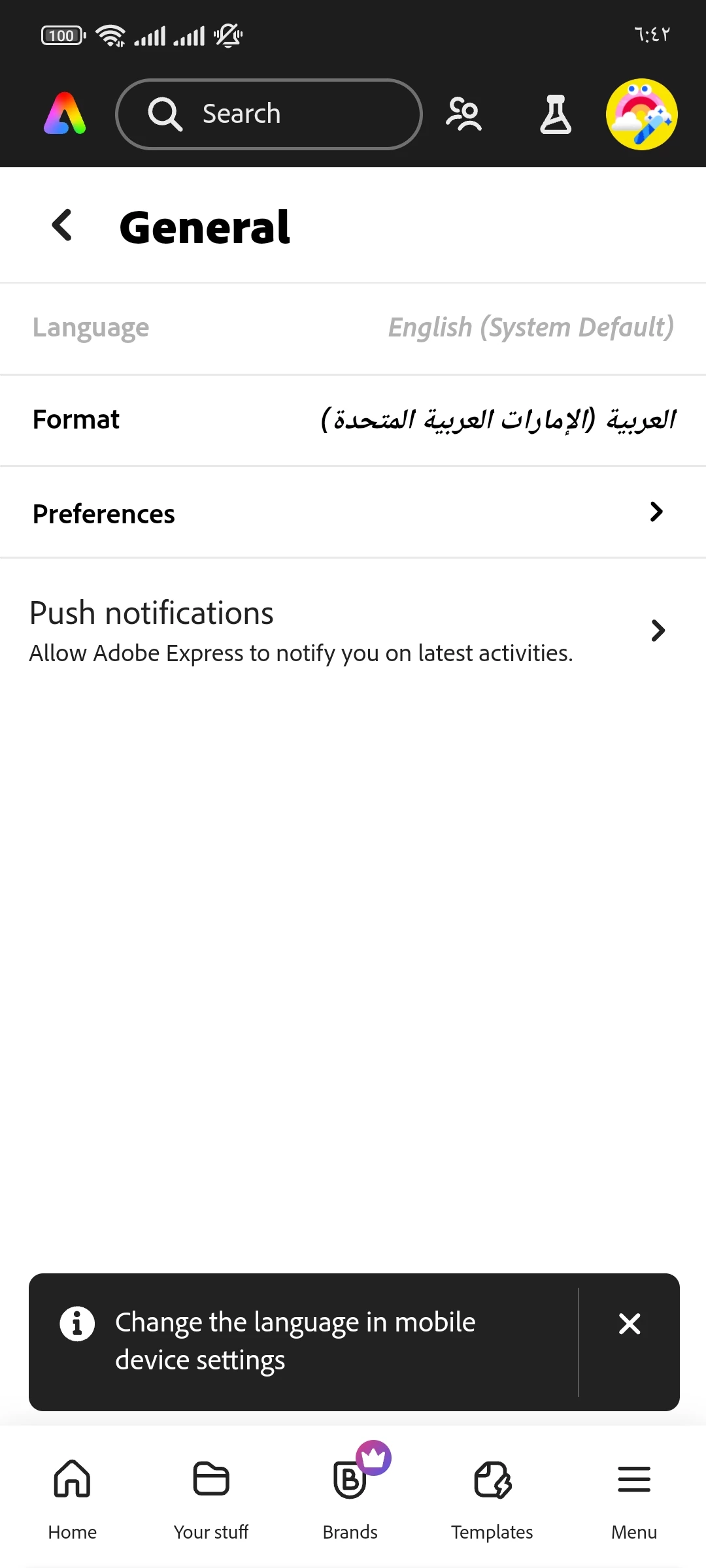Open the people/community icon
The image size is (706, 1568).
click(x=463, y=114)
